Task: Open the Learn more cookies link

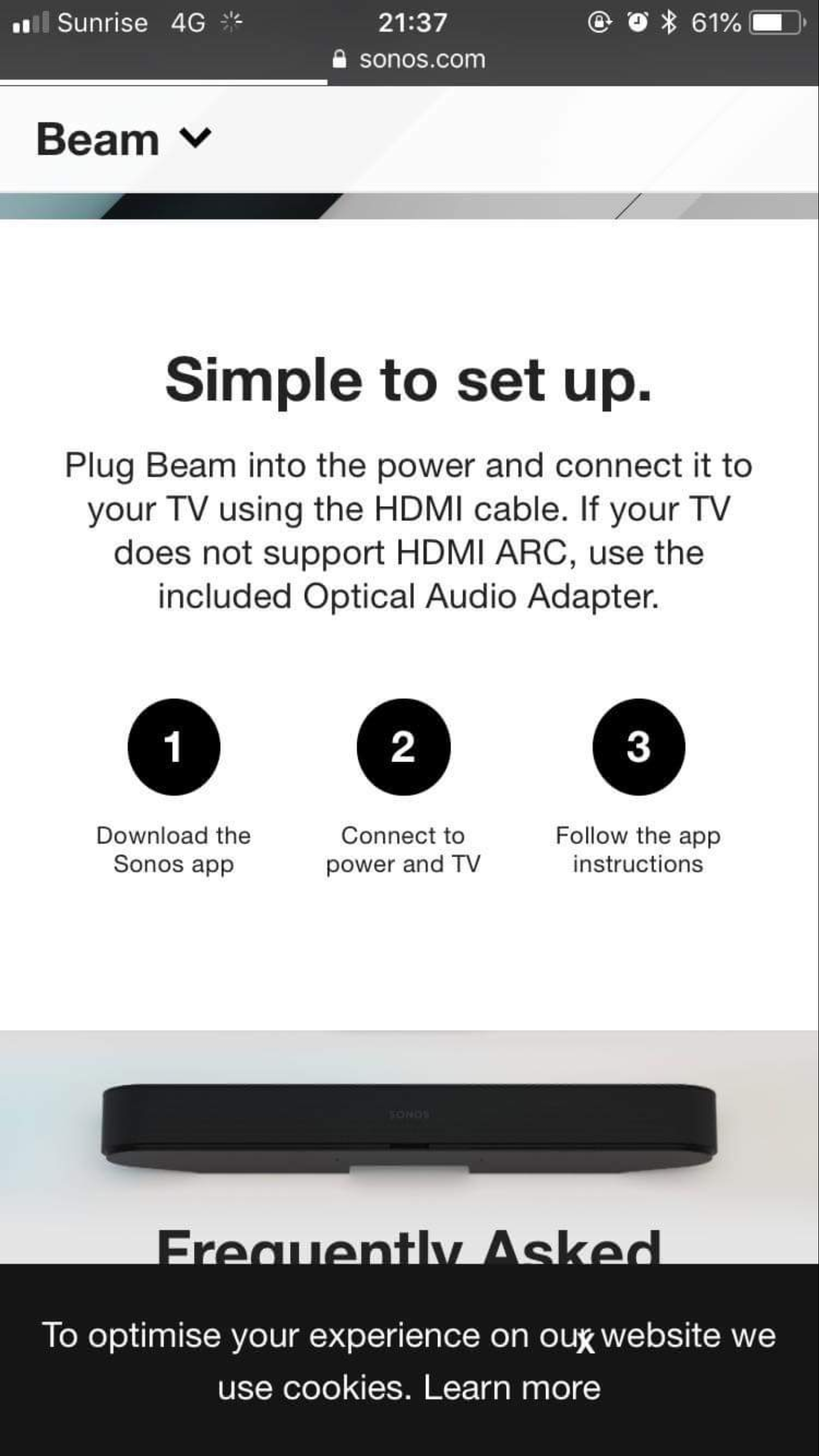Action: [512, 1388]
